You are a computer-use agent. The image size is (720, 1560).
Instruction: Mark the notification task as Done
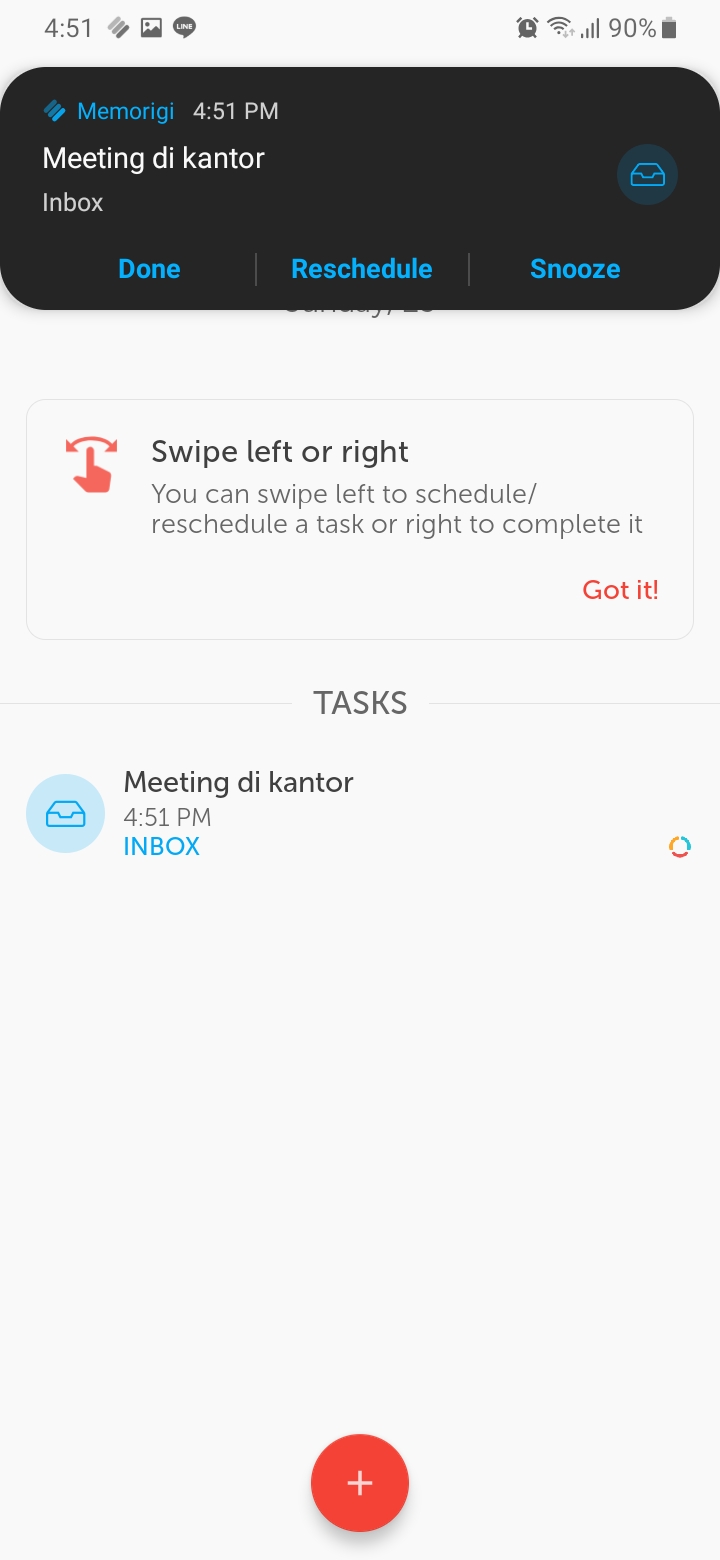[x=149, y=269]
